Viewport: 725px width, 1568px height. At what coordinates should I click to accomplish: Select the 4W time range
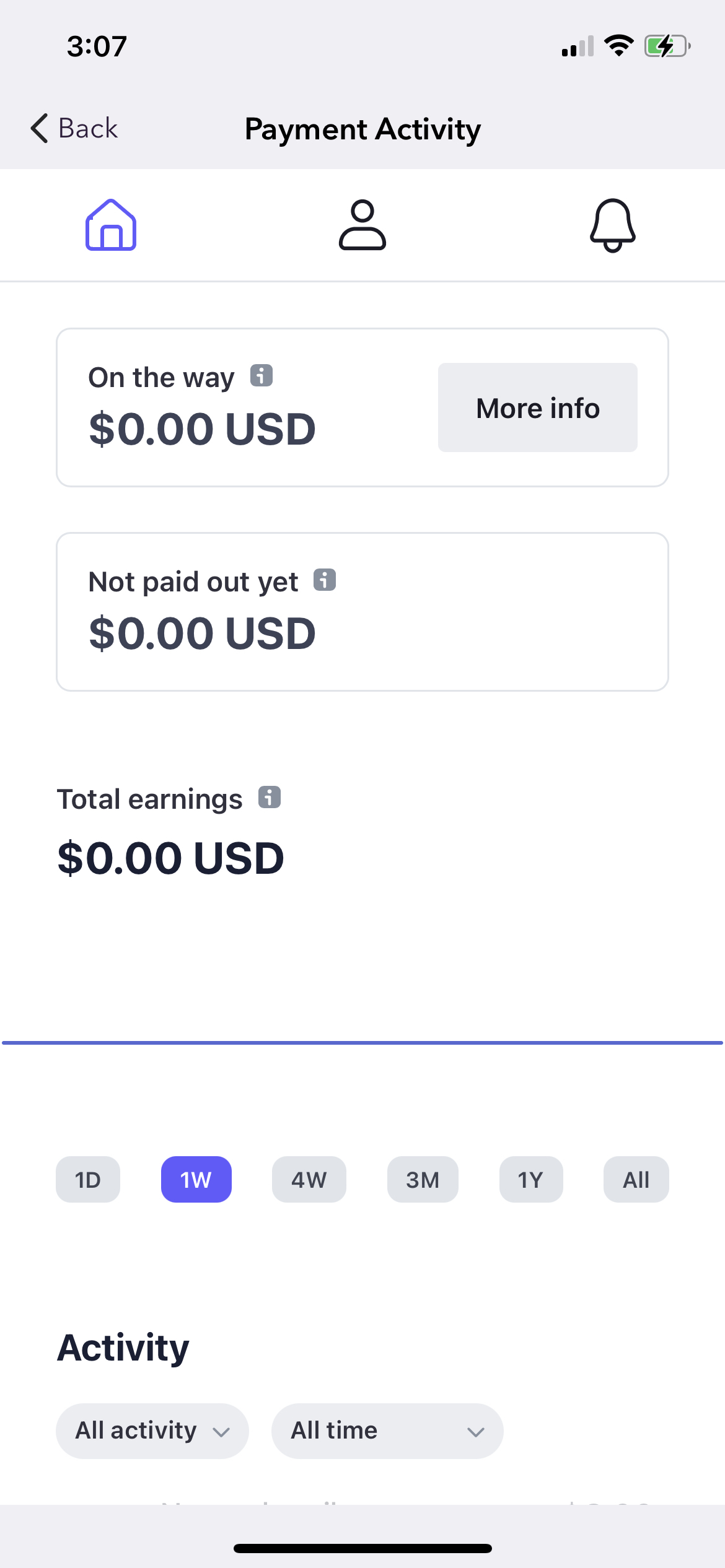point(309,1180)
